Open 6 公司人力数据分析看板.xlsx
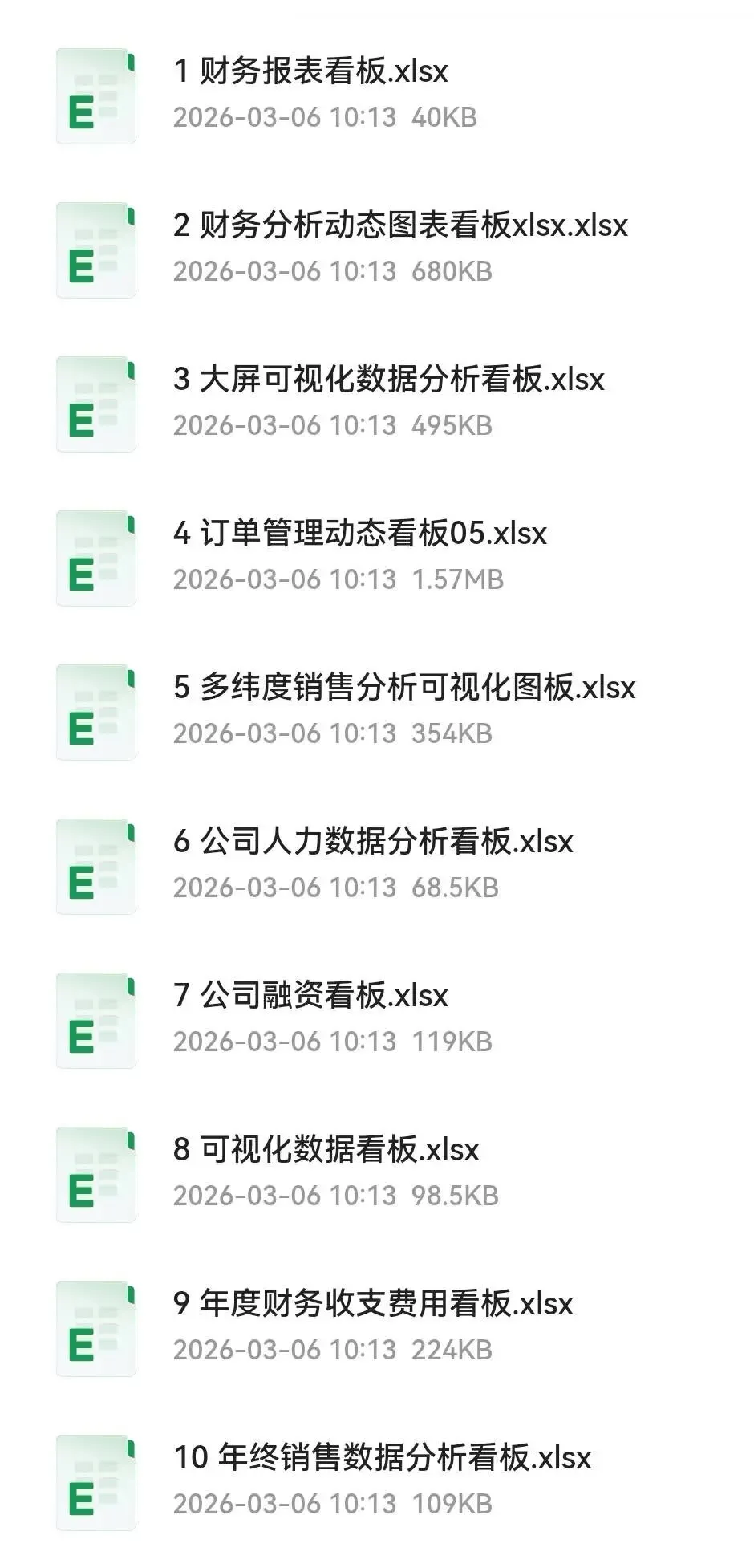Viewport: 754px width, 1568px height. 373,843
